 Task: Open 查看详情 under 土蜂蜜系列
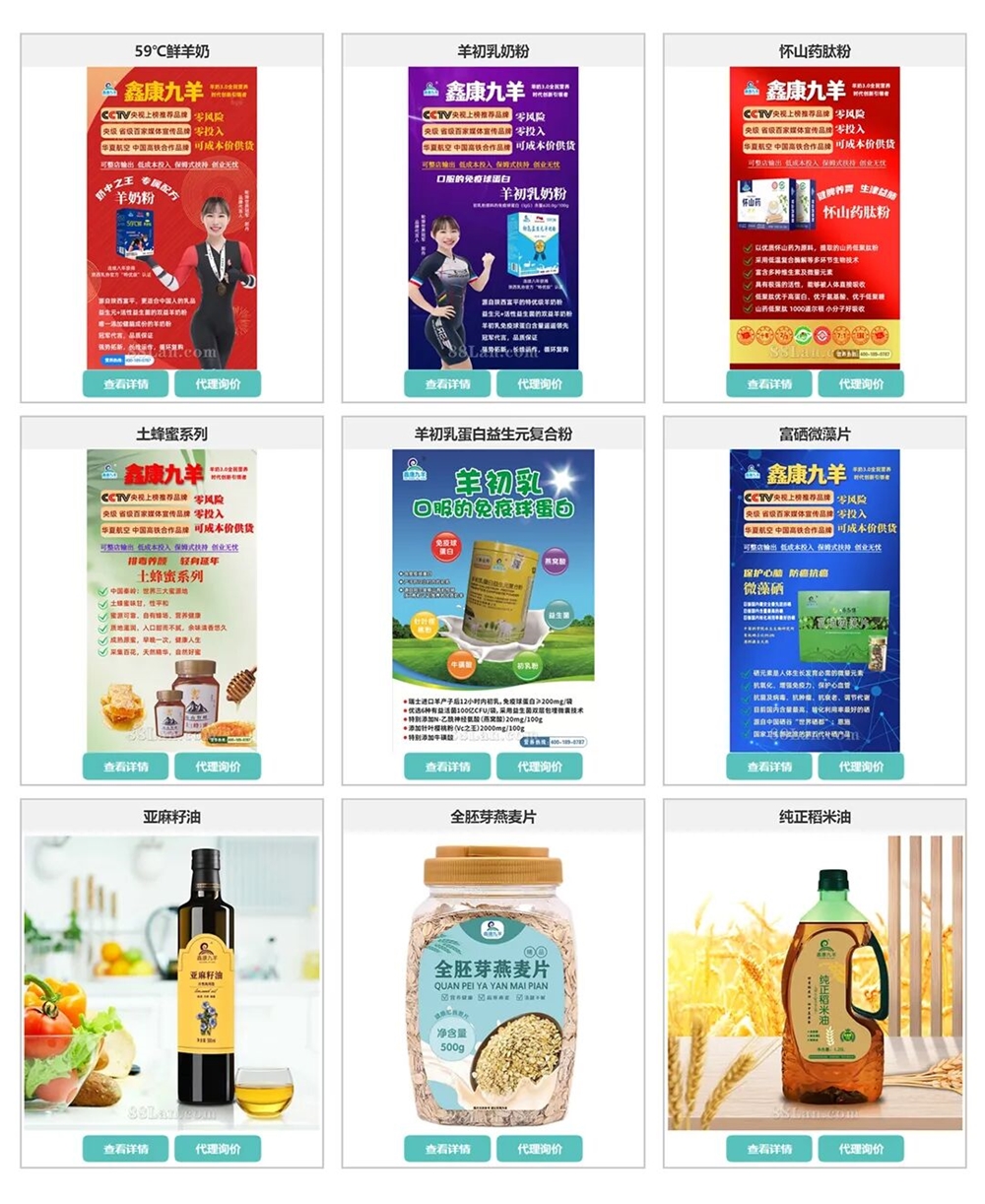126,767
